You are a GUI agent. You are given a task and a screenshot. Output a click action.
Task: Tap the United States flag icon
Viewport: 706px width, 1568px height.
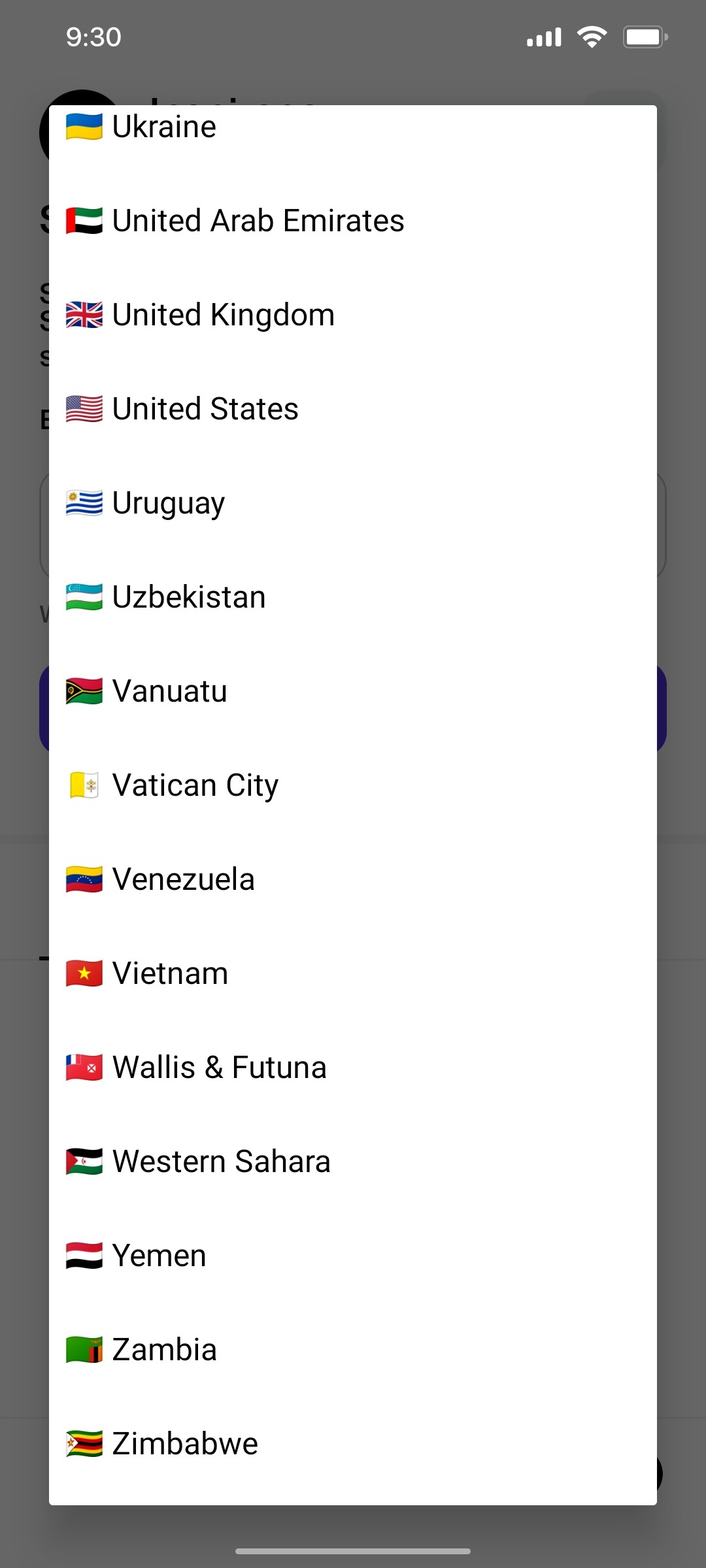(x=84, y=410)
